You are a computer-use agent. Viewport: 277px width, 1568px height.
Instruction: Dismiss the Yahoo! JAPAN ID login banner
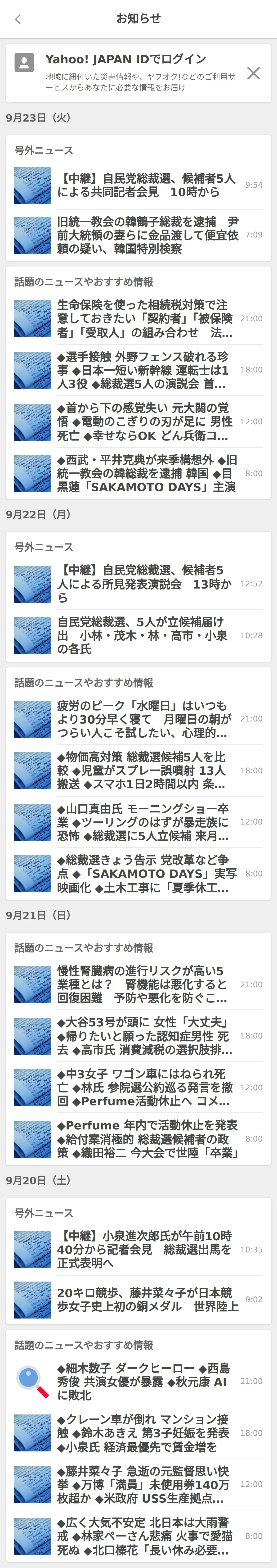[253, 73]
